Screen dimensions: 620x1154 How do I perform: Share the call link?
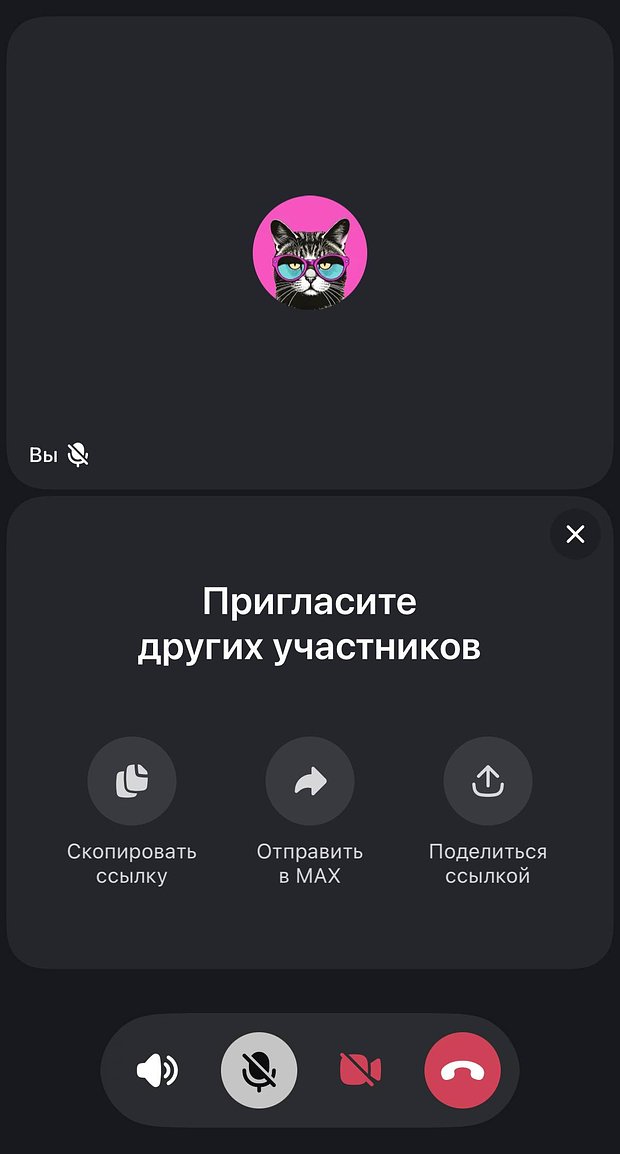coord(488,781)
